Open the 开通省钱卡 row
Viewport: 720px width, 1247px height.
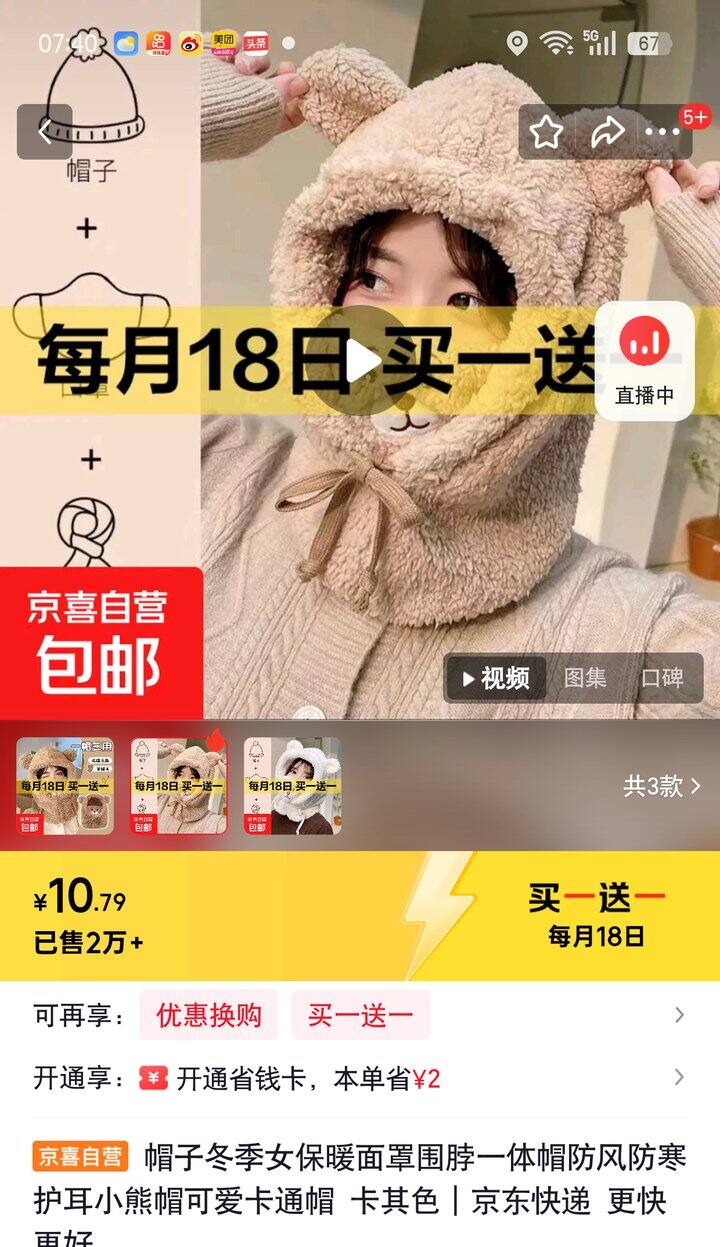tap(360, 1078)
